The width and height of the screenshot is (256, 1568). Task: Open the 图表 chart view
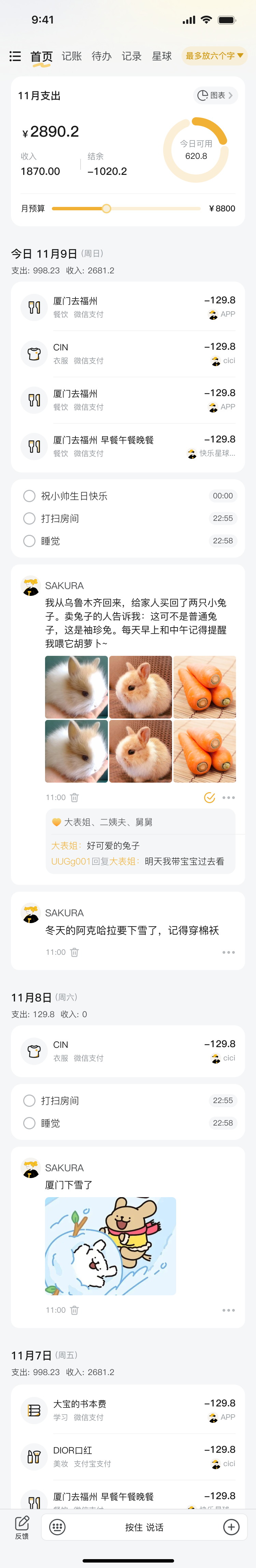215,95
